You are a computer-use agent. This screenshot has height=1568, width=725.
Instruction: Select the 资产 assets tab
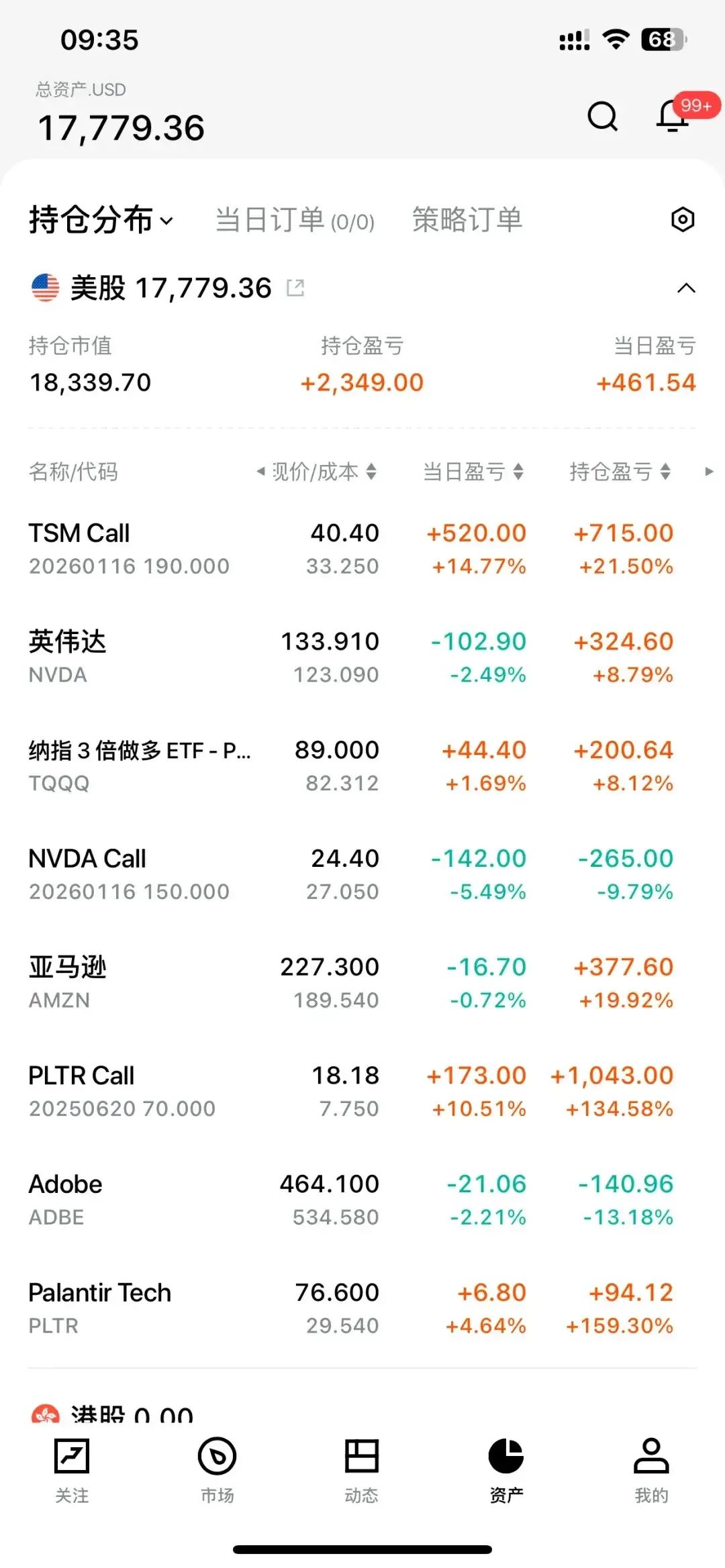pyautogui.click(x=507, y=1469)
